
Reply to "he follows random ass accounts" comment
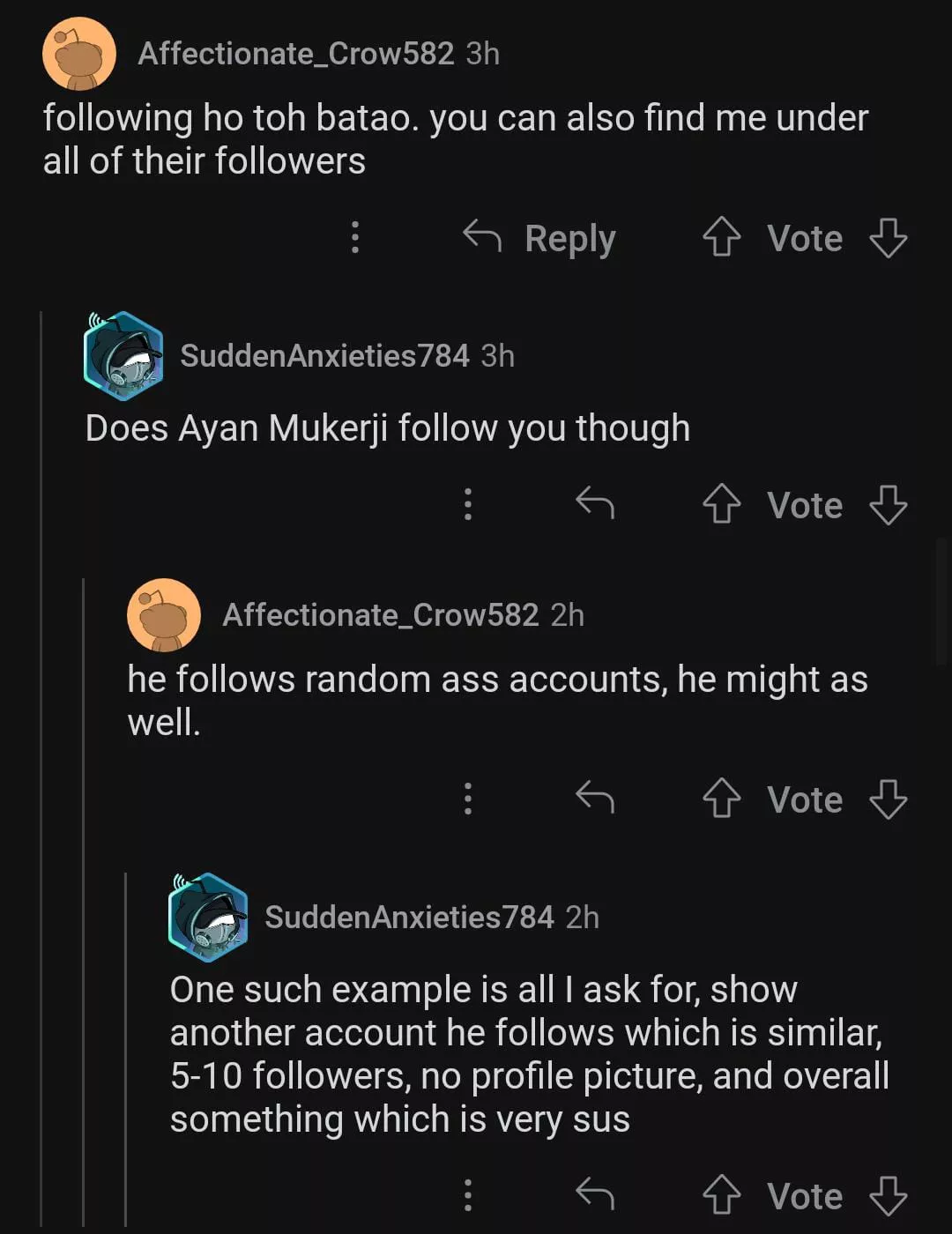pos(595,799)
